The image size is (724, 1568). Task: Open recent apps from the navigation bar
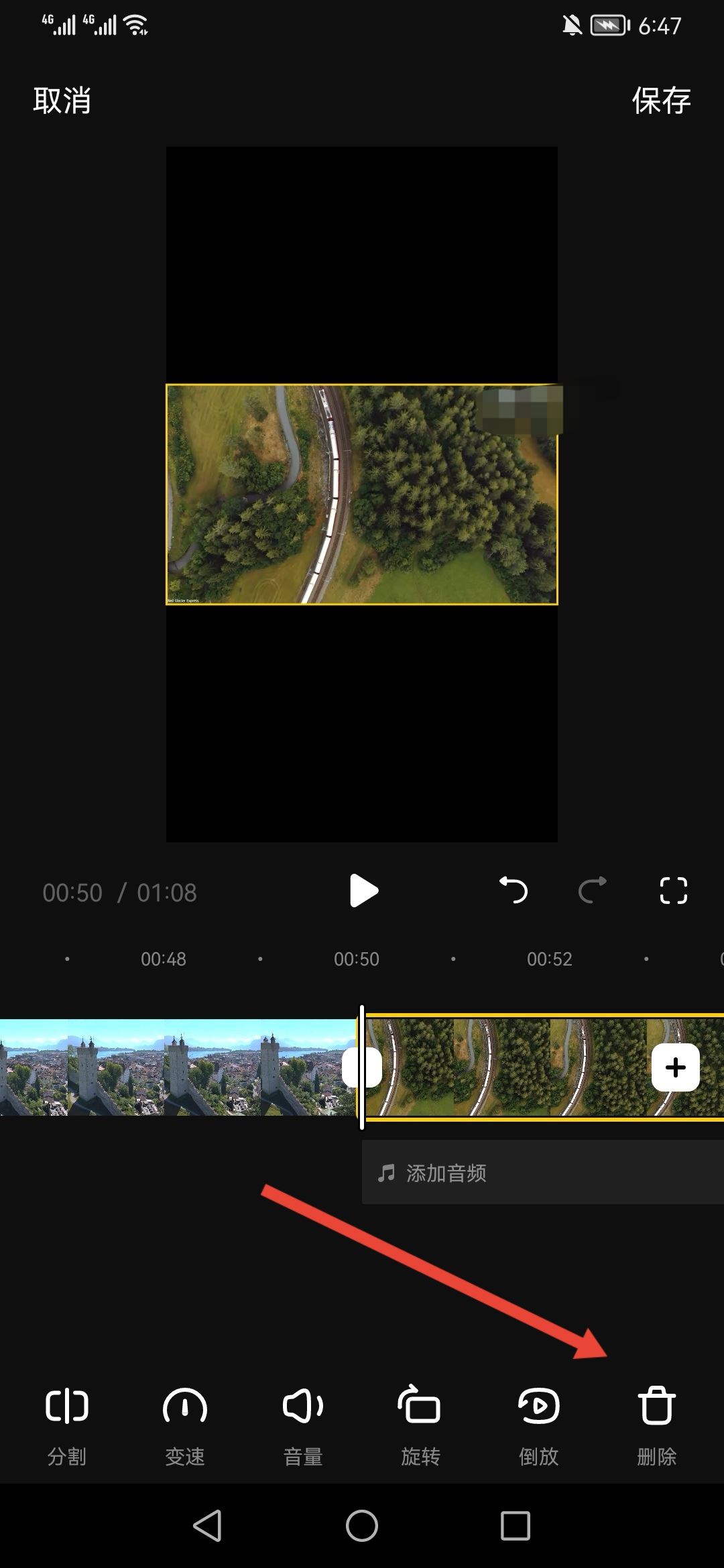coord(515,1526)
